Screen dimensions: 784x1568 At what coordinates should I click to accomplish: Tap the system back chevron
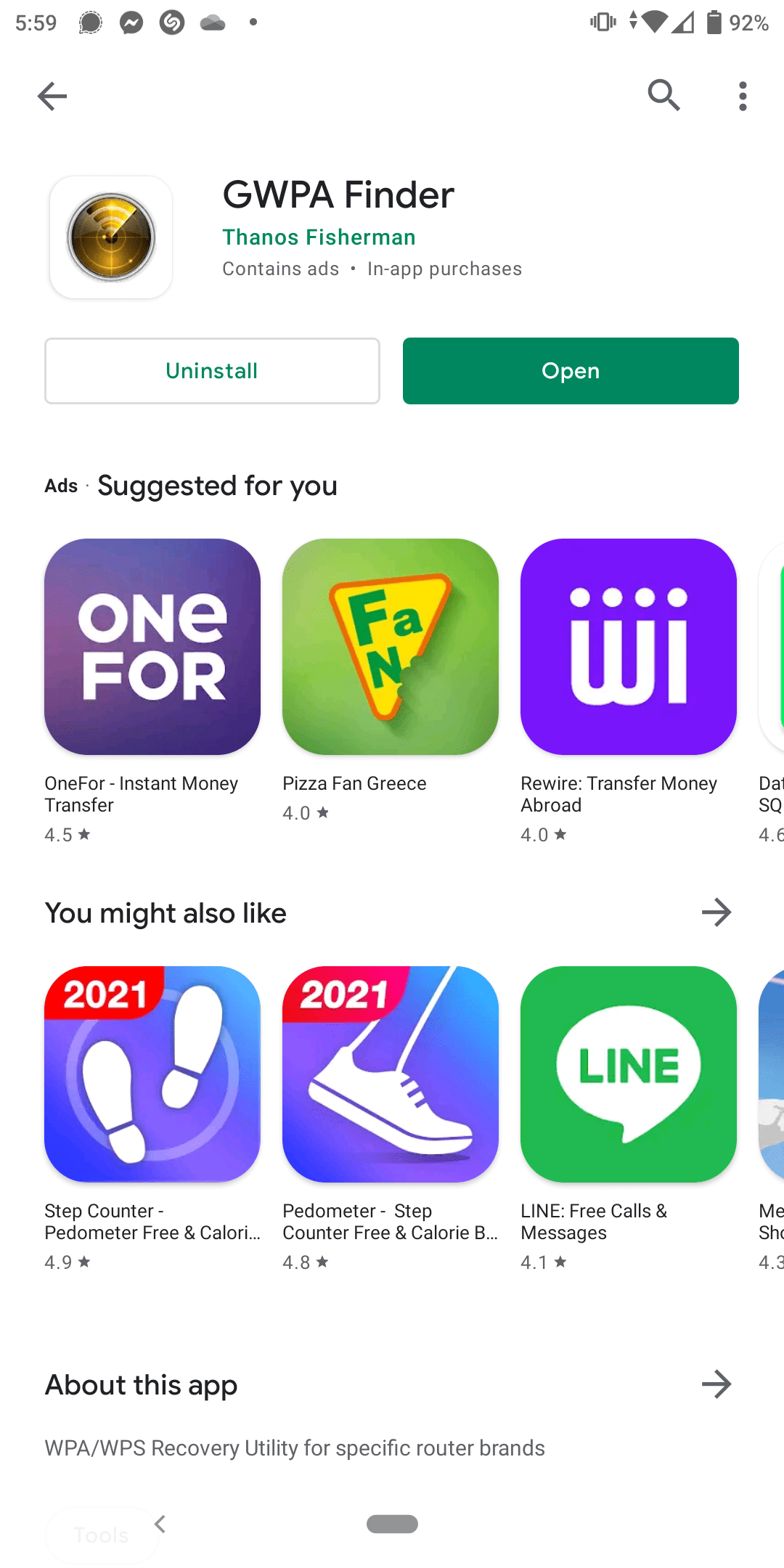(160, 1524)
